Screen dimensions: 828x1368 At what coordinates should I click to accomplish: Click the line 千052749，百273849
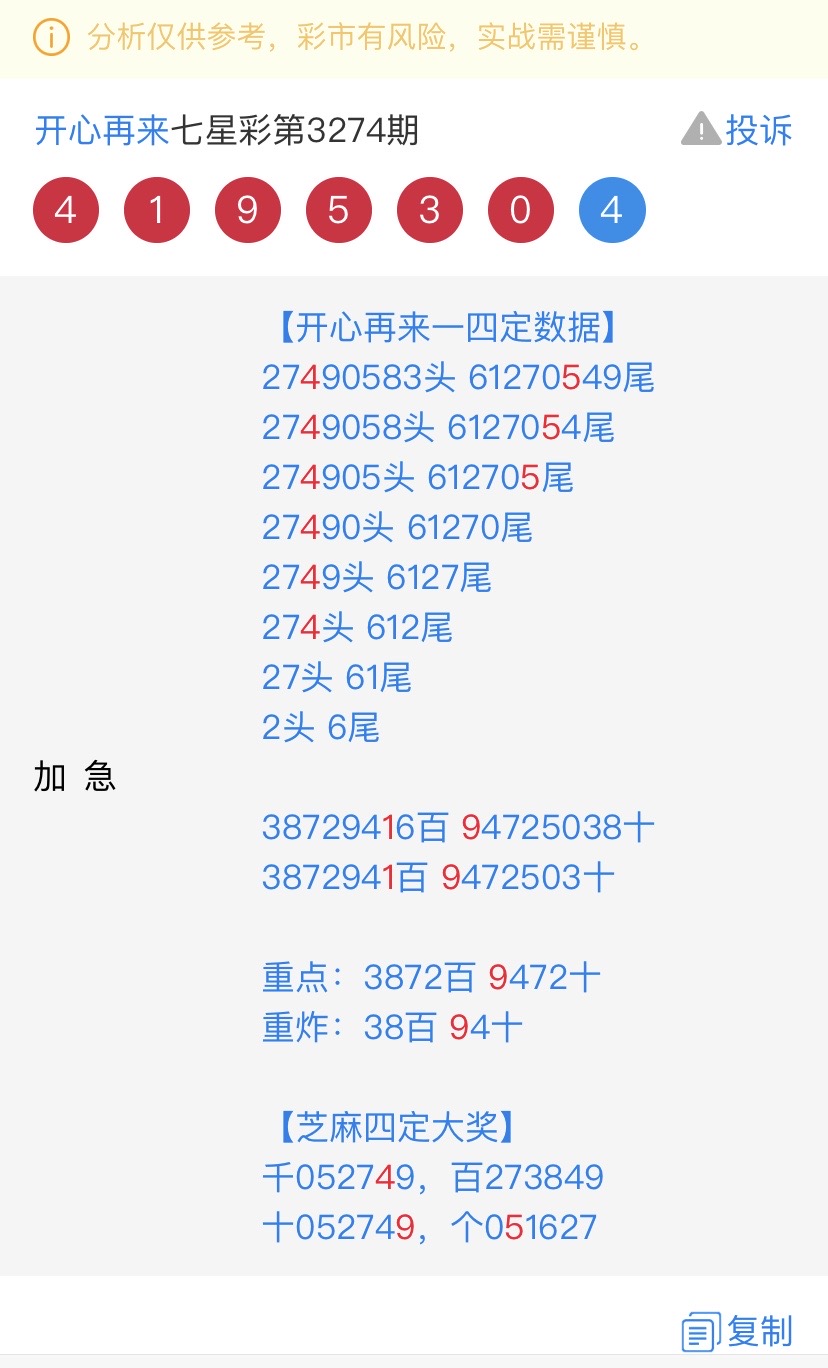(432, 1177)
